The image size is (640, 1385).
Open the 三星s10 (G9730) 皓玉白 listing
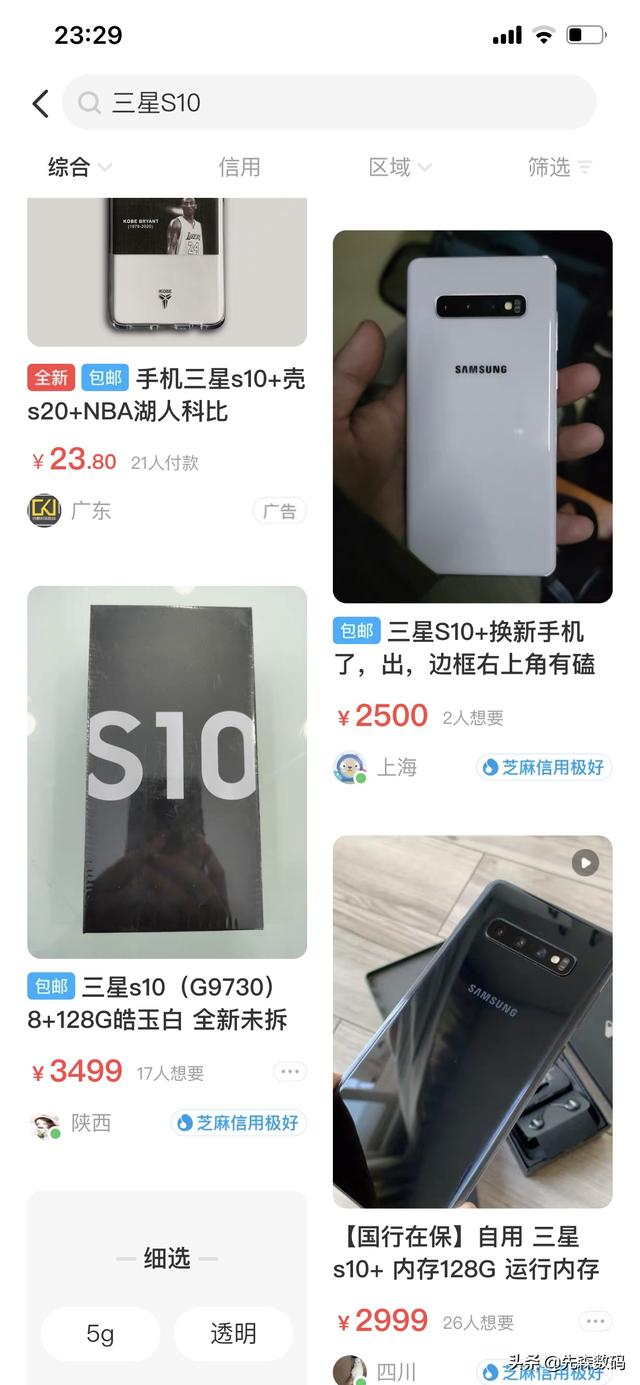(x=167, y=772)
